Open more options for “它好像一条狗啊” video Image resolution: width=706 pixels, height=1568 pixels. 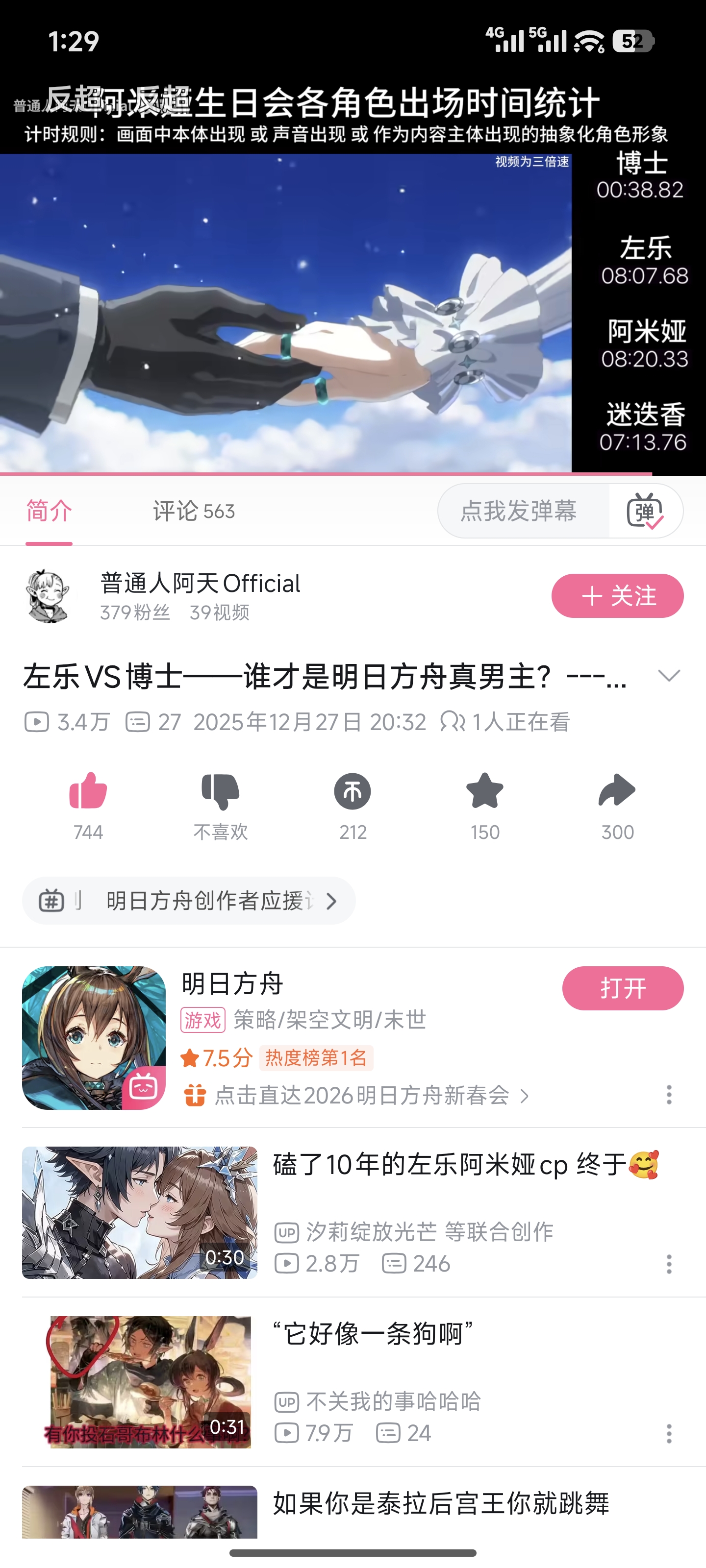tap(669, 1433)
